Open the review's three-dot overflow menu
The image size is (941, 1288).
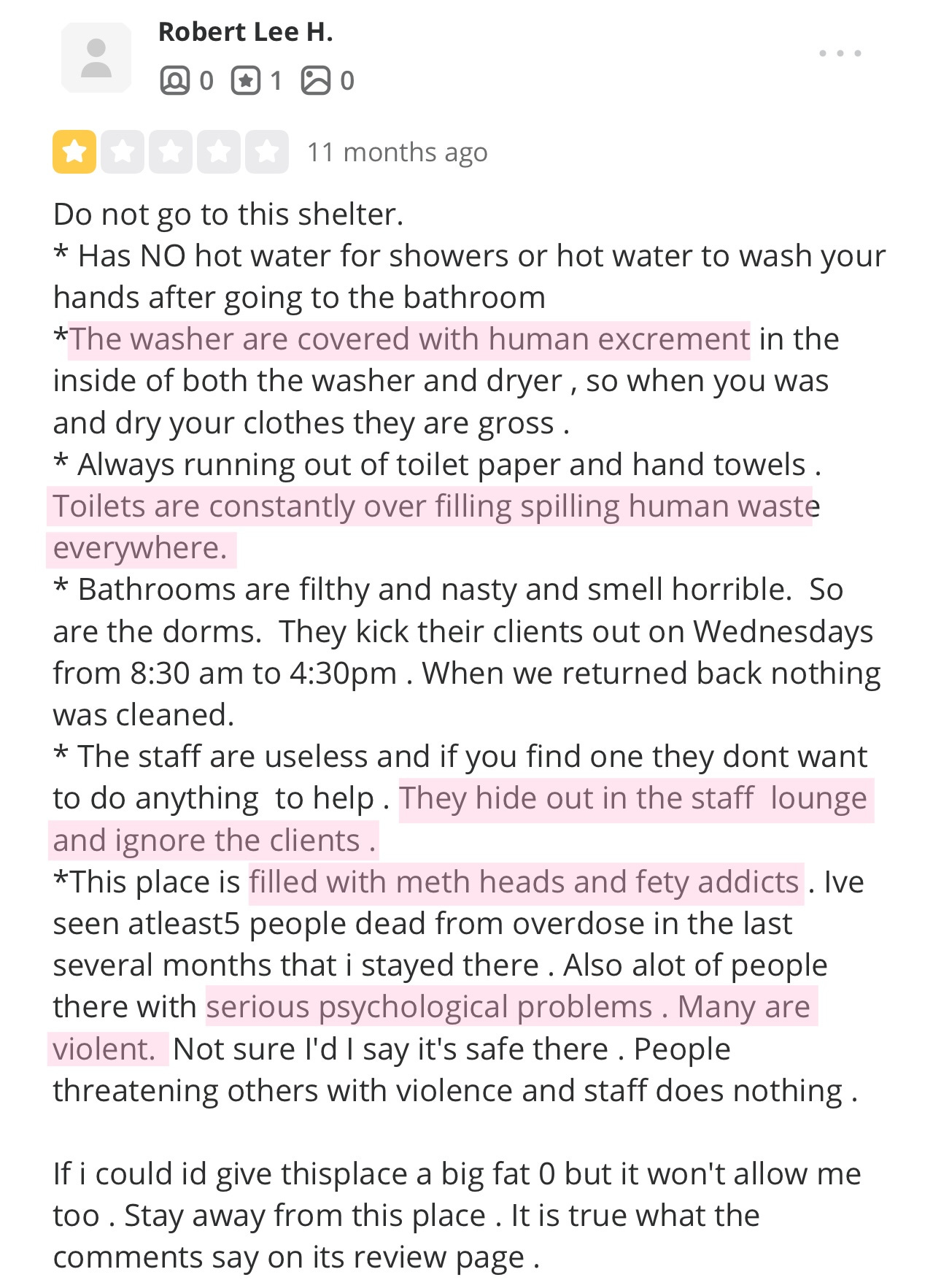840,53
